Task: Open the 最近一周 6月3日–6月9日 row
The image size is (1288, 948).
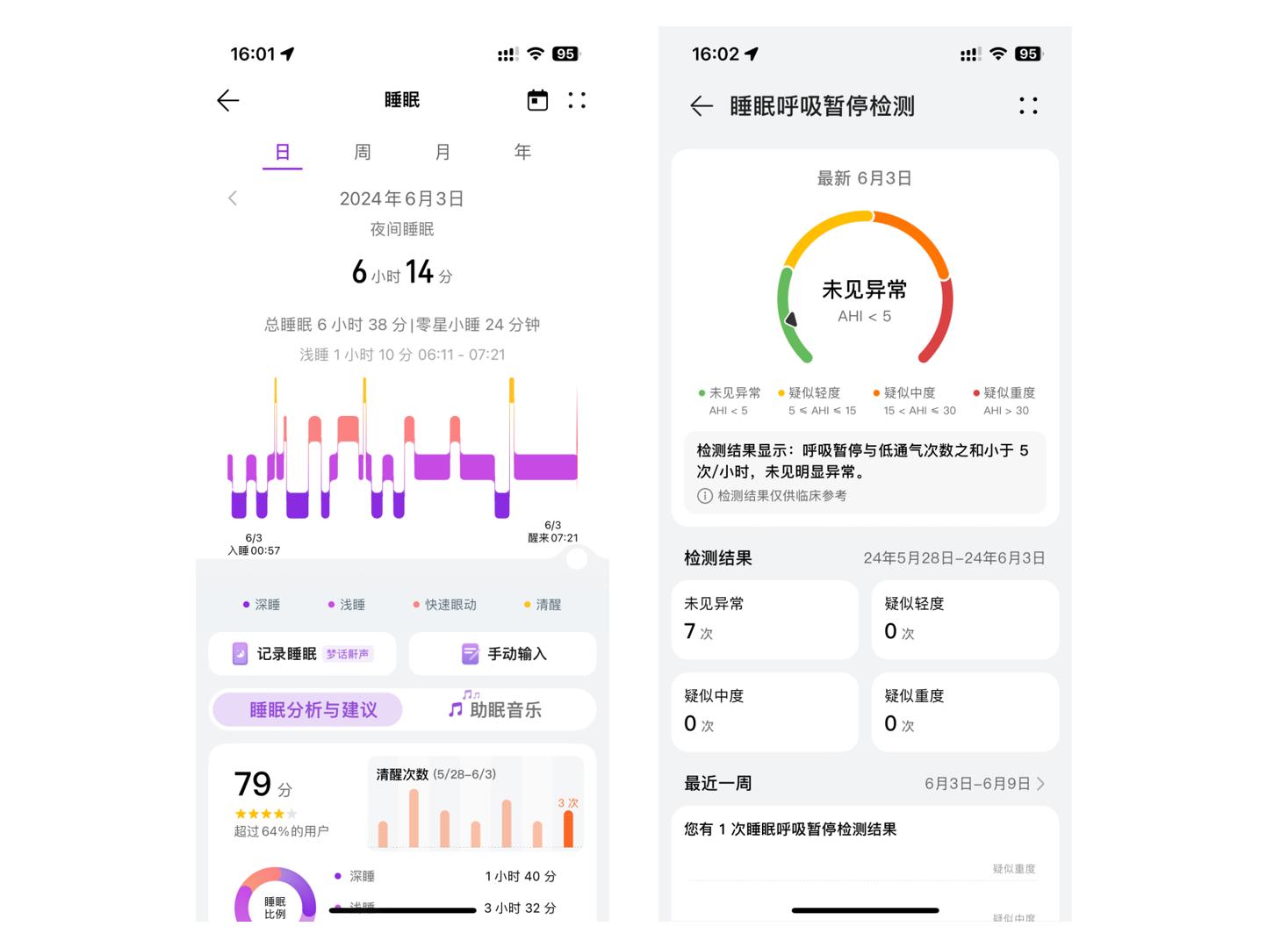Action: pos(983,784)
